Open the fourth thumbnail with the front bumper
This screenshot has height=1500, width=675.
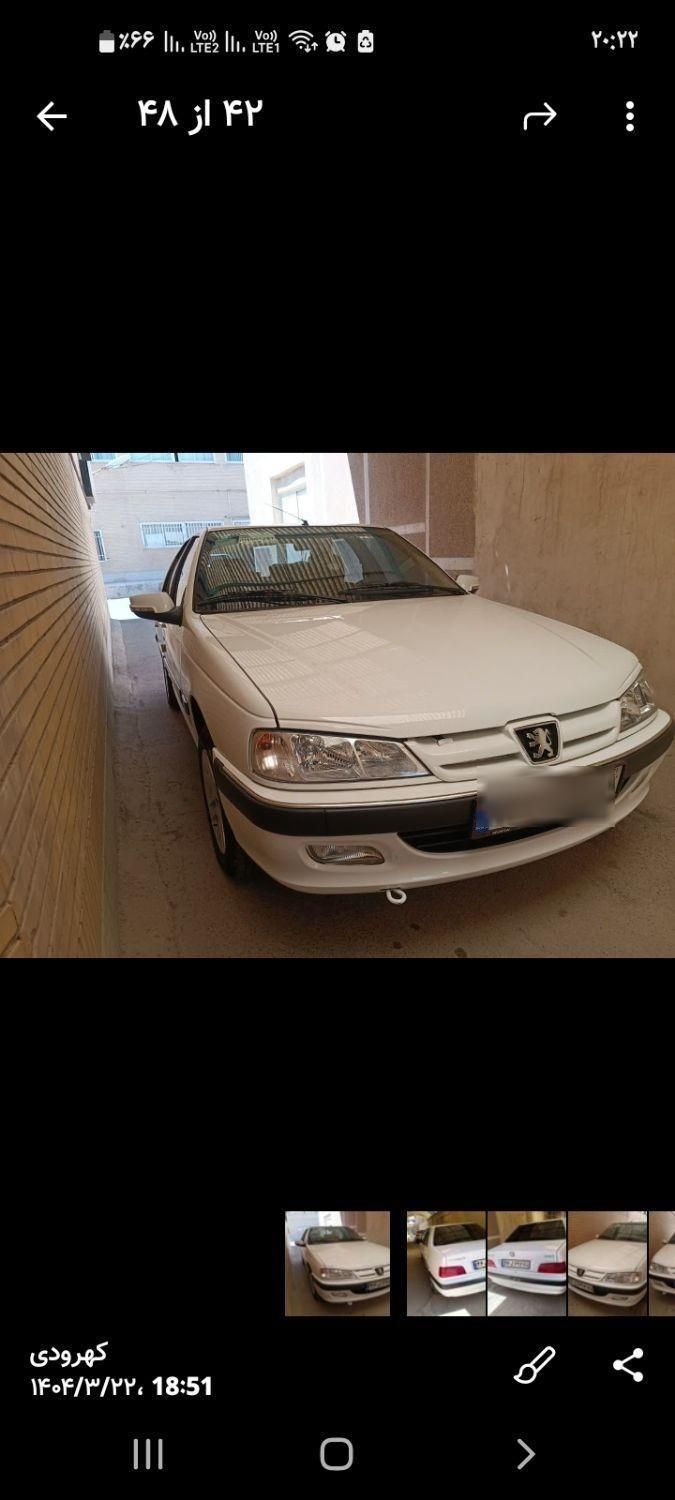tap(607, 1263)
